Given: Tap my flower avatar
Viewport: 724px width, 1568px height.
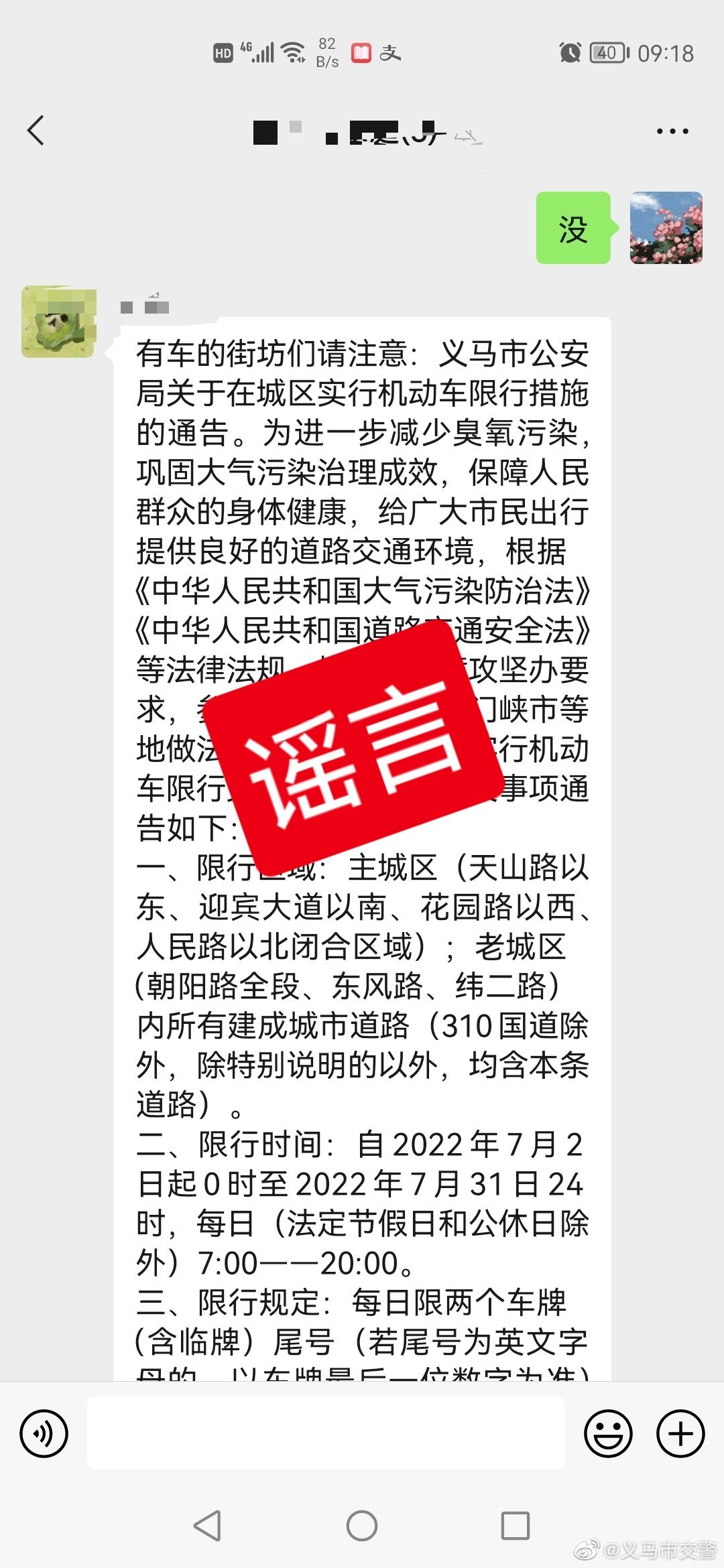Looking at the screenshot, I should 666,228.
